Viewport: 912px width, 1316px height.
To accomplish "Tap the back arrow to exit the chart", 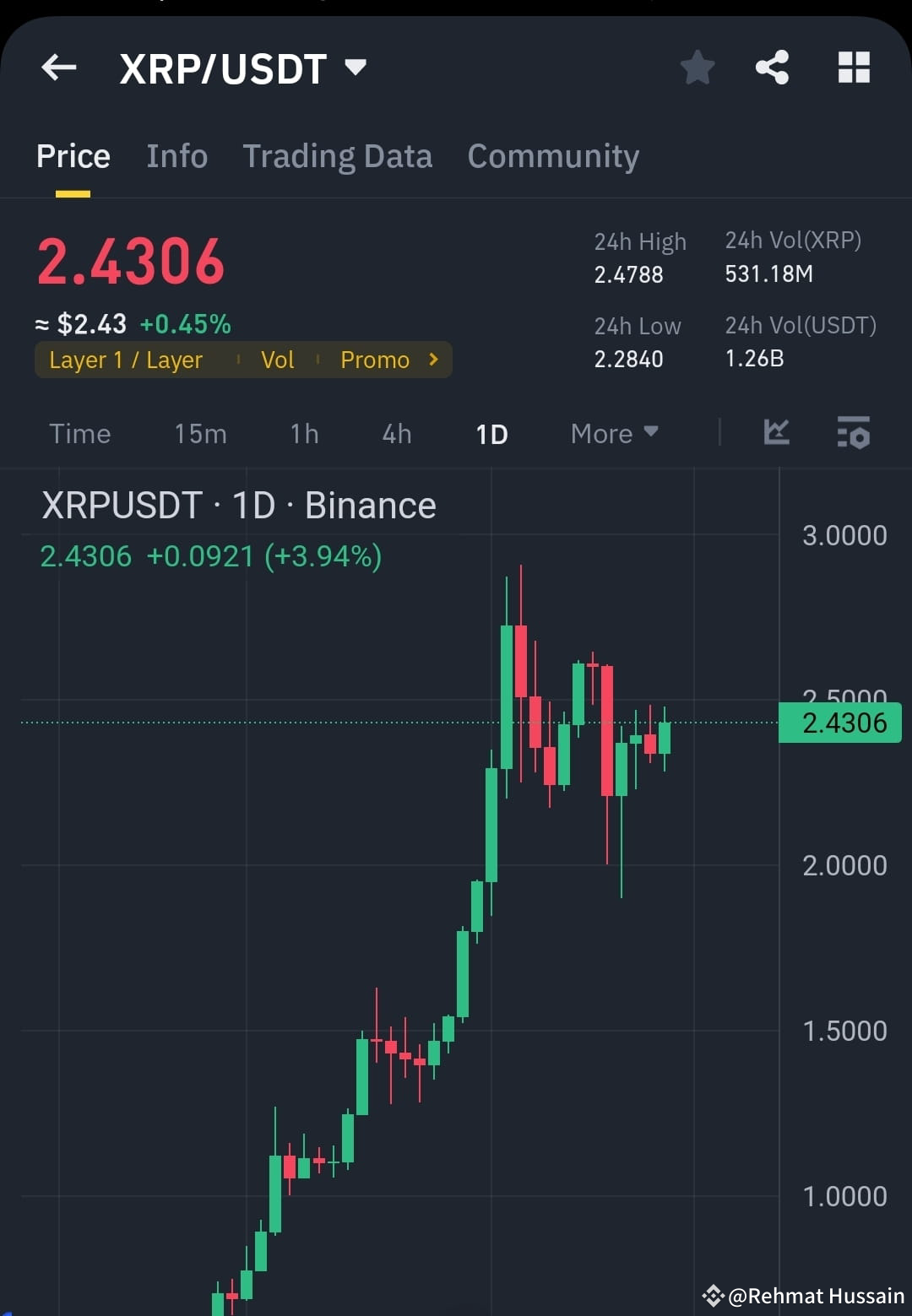I will point(58,68).
